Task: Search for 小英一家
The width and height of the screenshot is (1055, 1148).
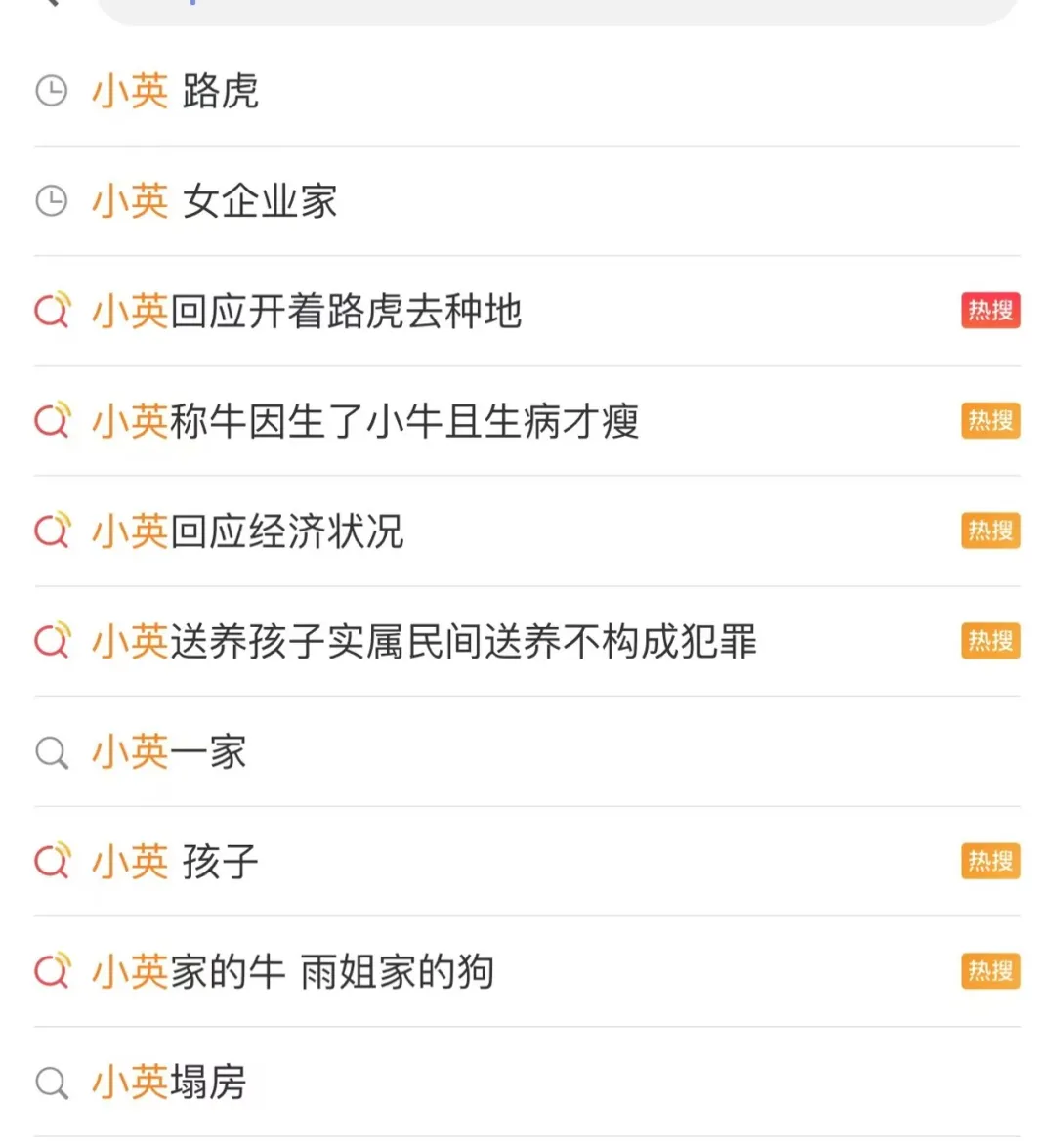Action: point(169,752)
